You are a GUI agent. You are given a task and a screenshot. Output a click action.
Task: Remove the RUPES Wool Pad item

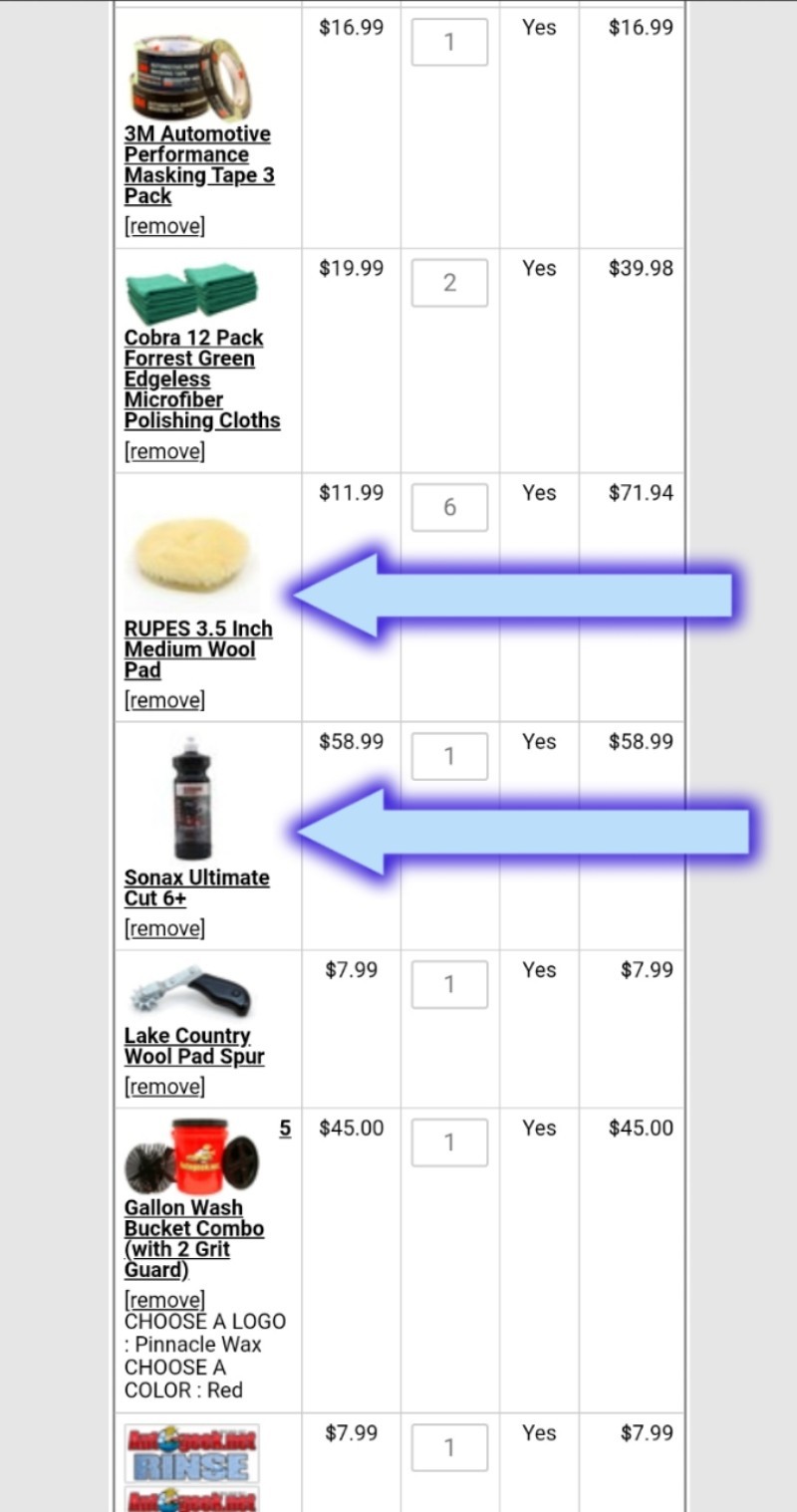point(164,700)
